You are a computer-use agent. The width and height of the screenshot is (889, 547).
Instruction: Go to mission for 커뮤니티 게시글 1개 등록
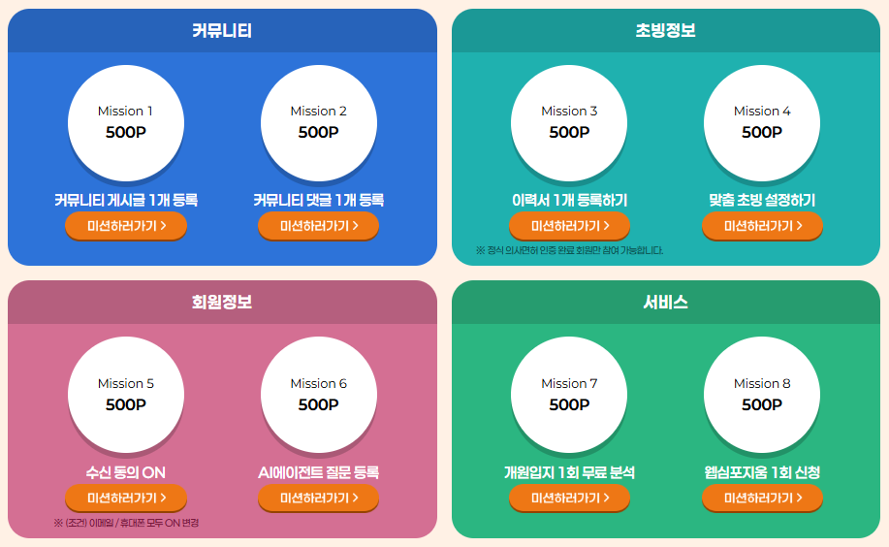[x=126, y=226]
